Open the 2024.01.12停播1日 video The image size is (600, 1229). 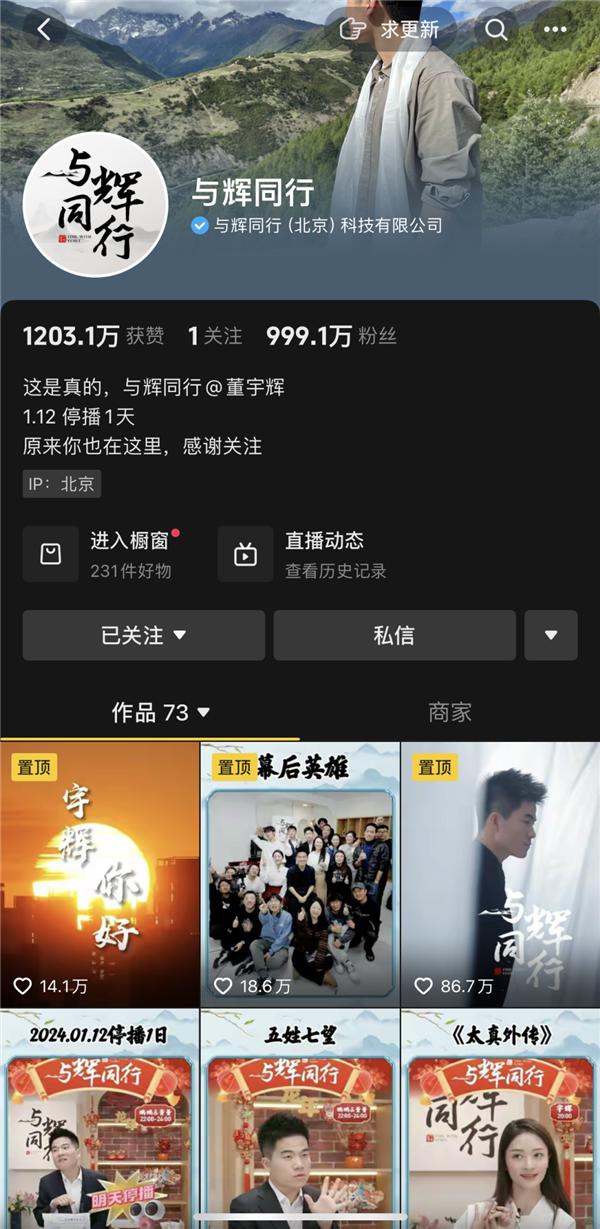(x=100, y=1118)
